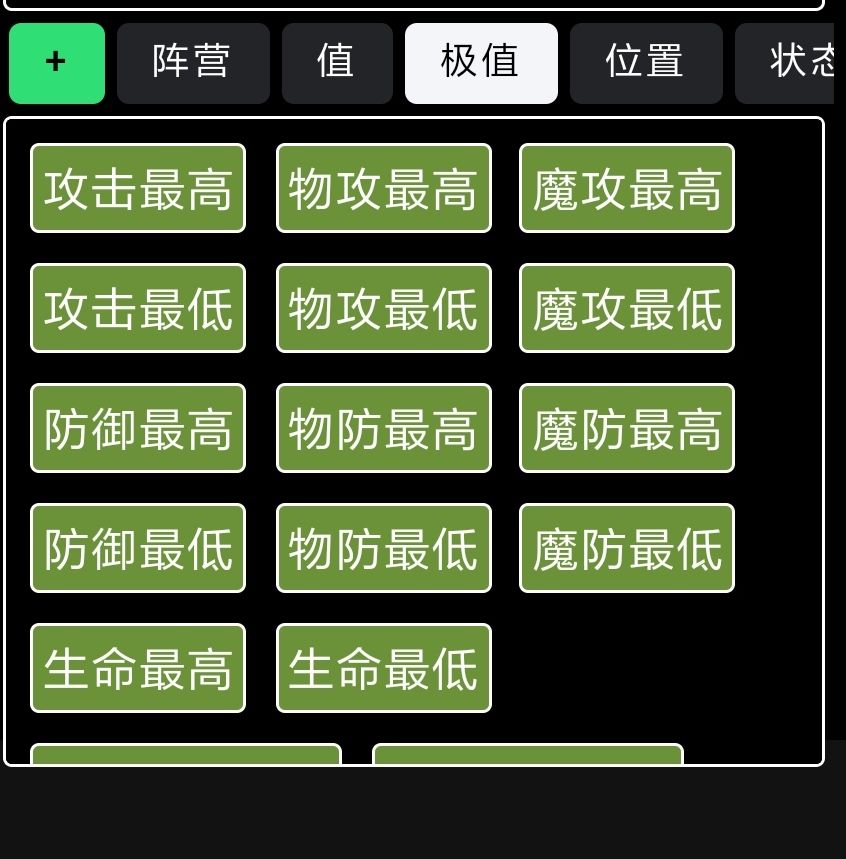Switch to the 阵营 tab
Viewport: 846px width, 859px height.
192,62
